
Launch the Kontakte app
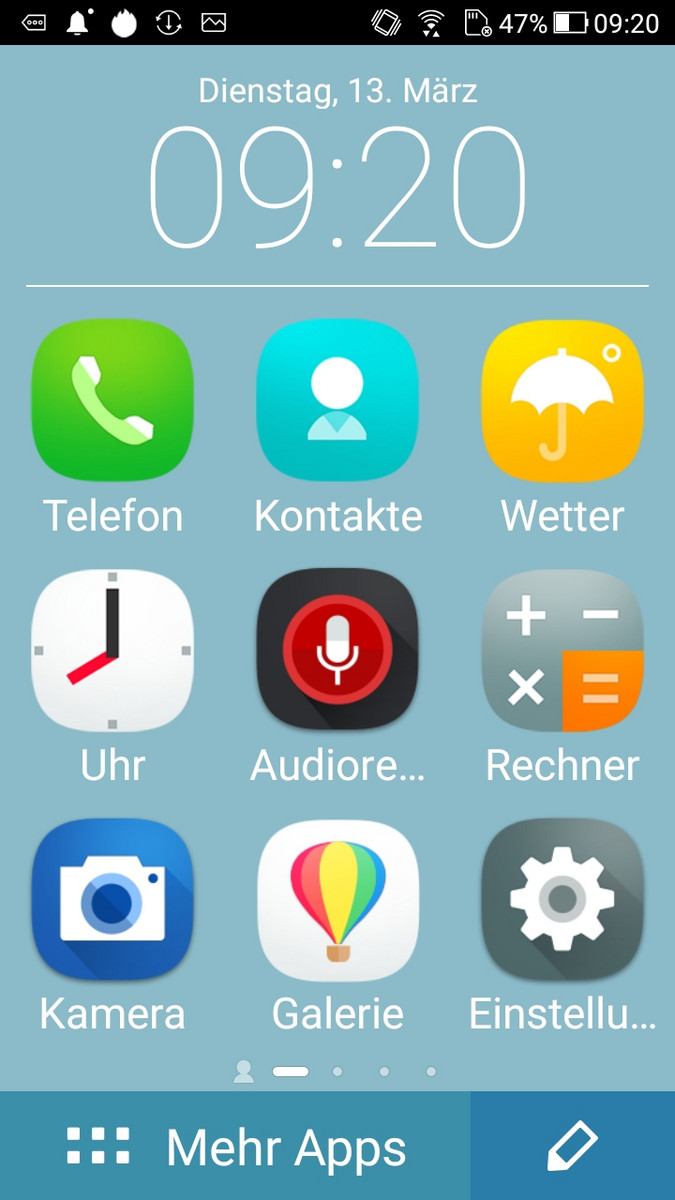click(x=337, y=401)
